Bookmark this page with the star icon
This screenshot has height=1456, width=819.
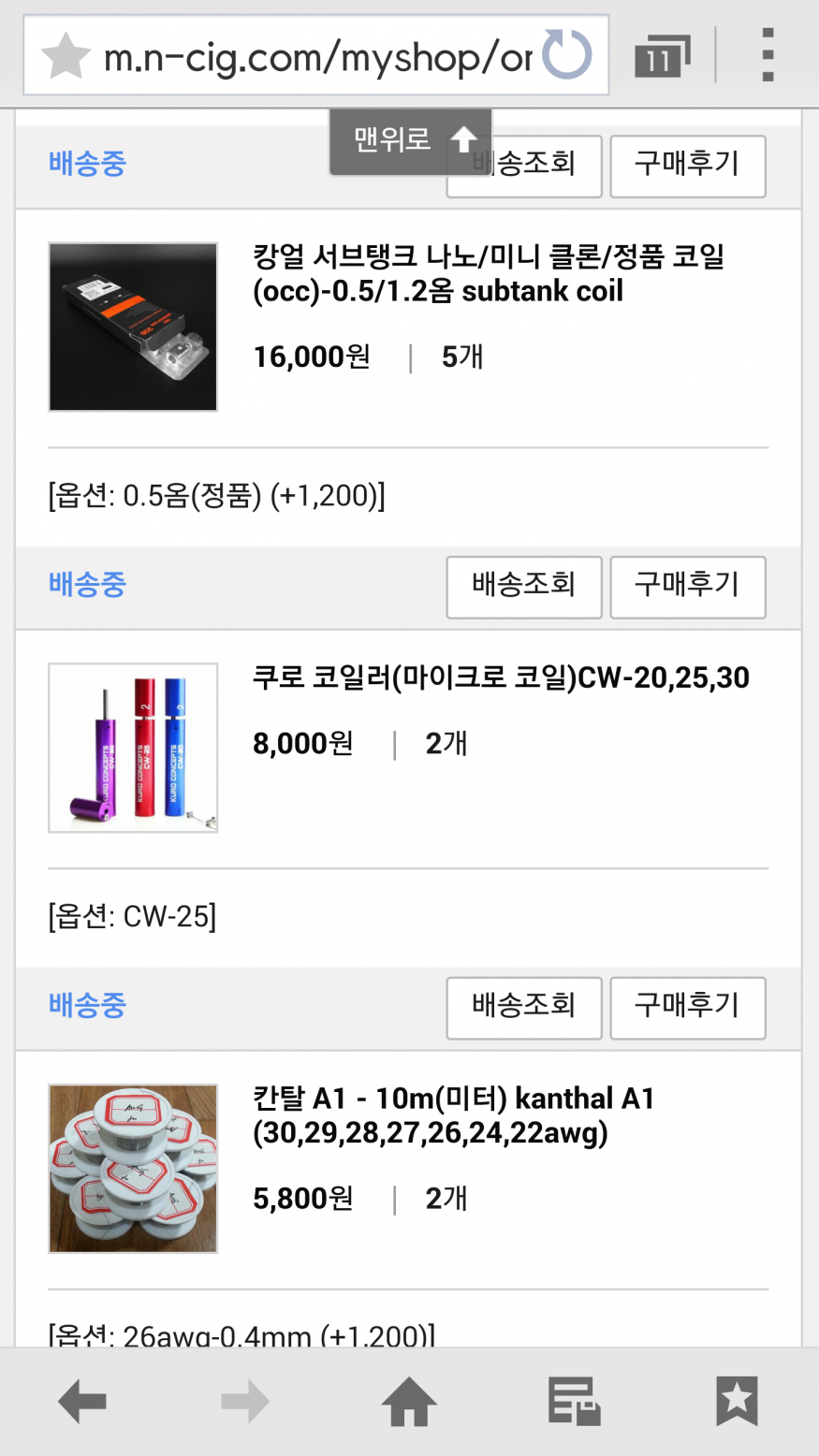pos(66,56)
